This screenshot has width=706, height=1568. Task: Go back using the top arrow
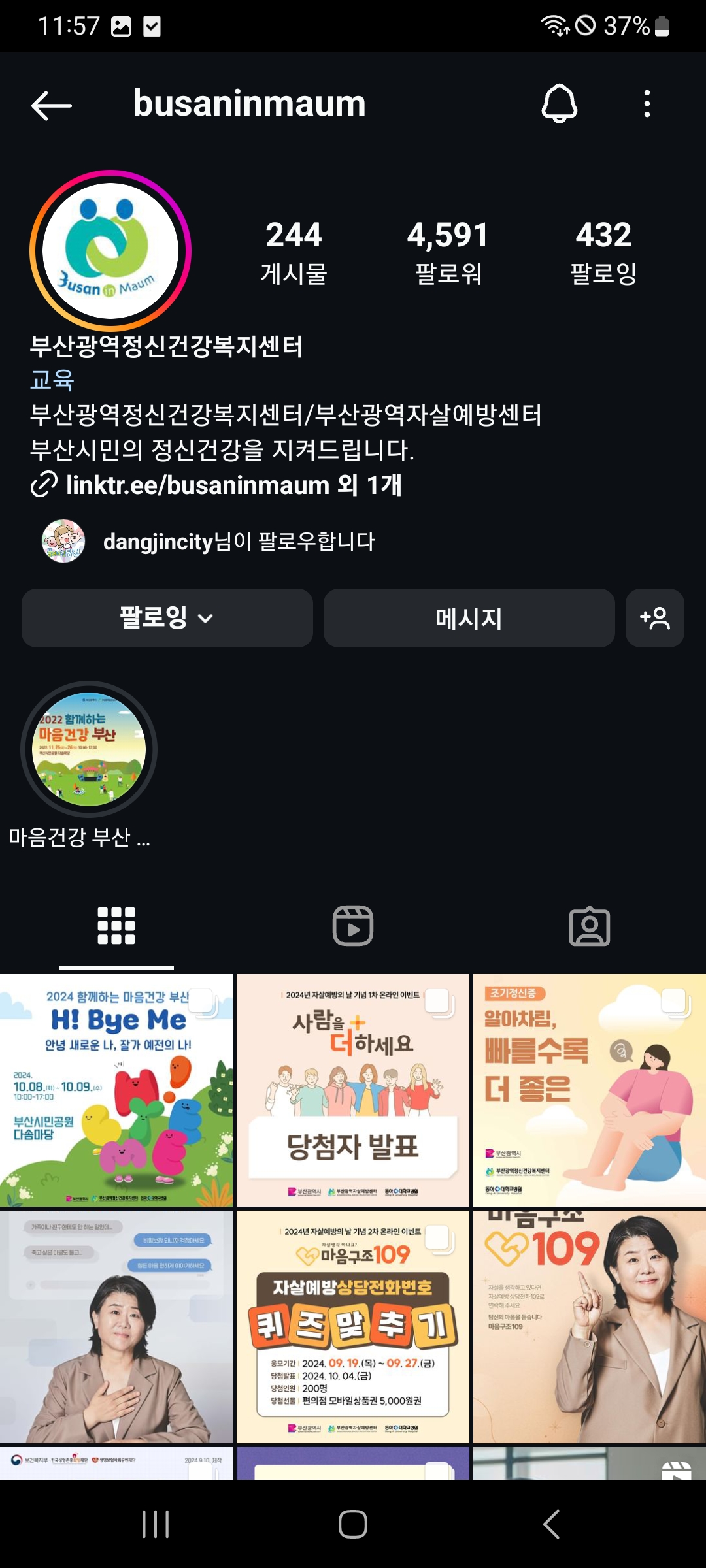point(51,105)
